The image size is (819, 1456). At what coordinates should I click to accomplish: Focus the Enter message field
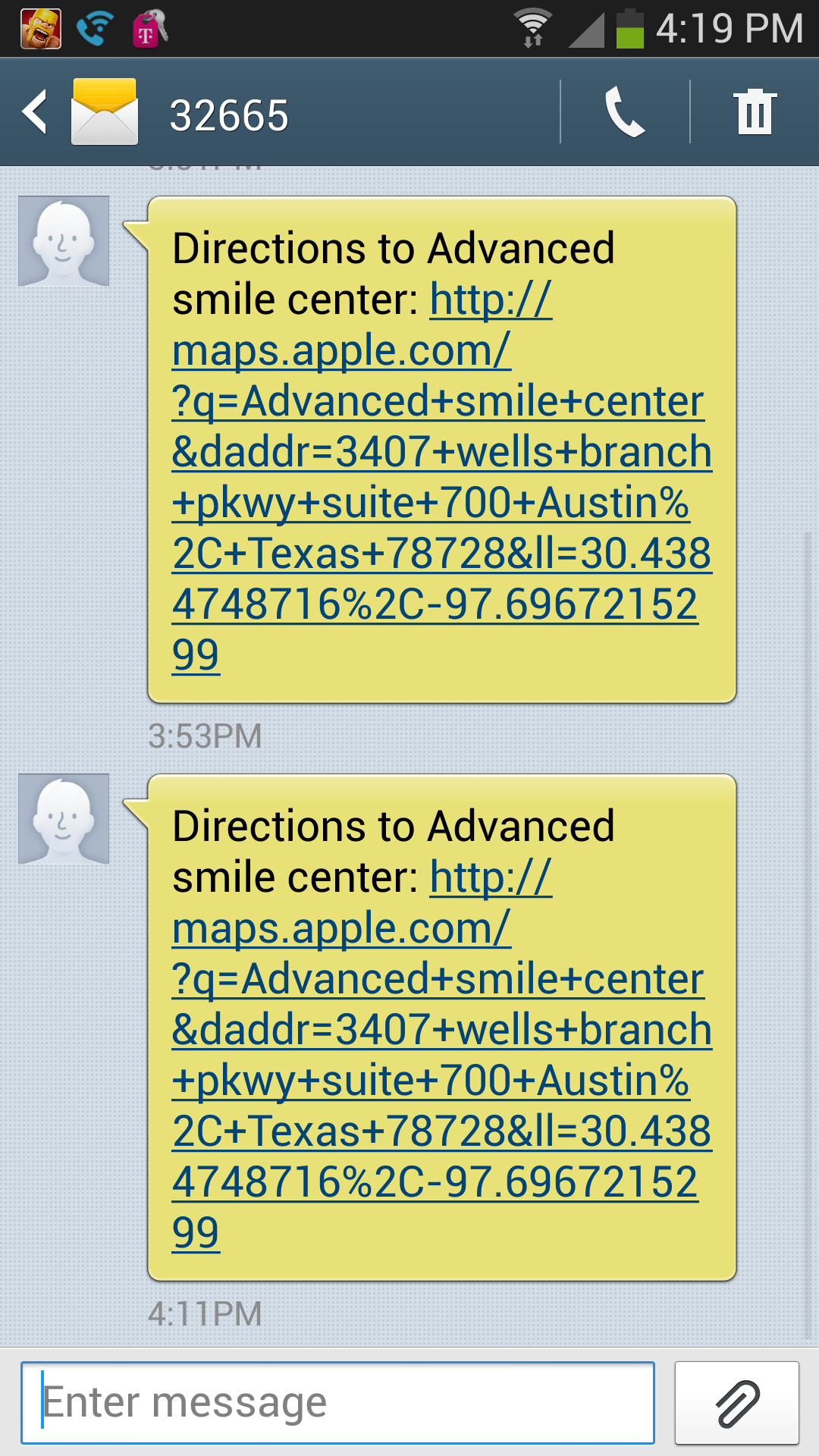(x=337, y=1403)
